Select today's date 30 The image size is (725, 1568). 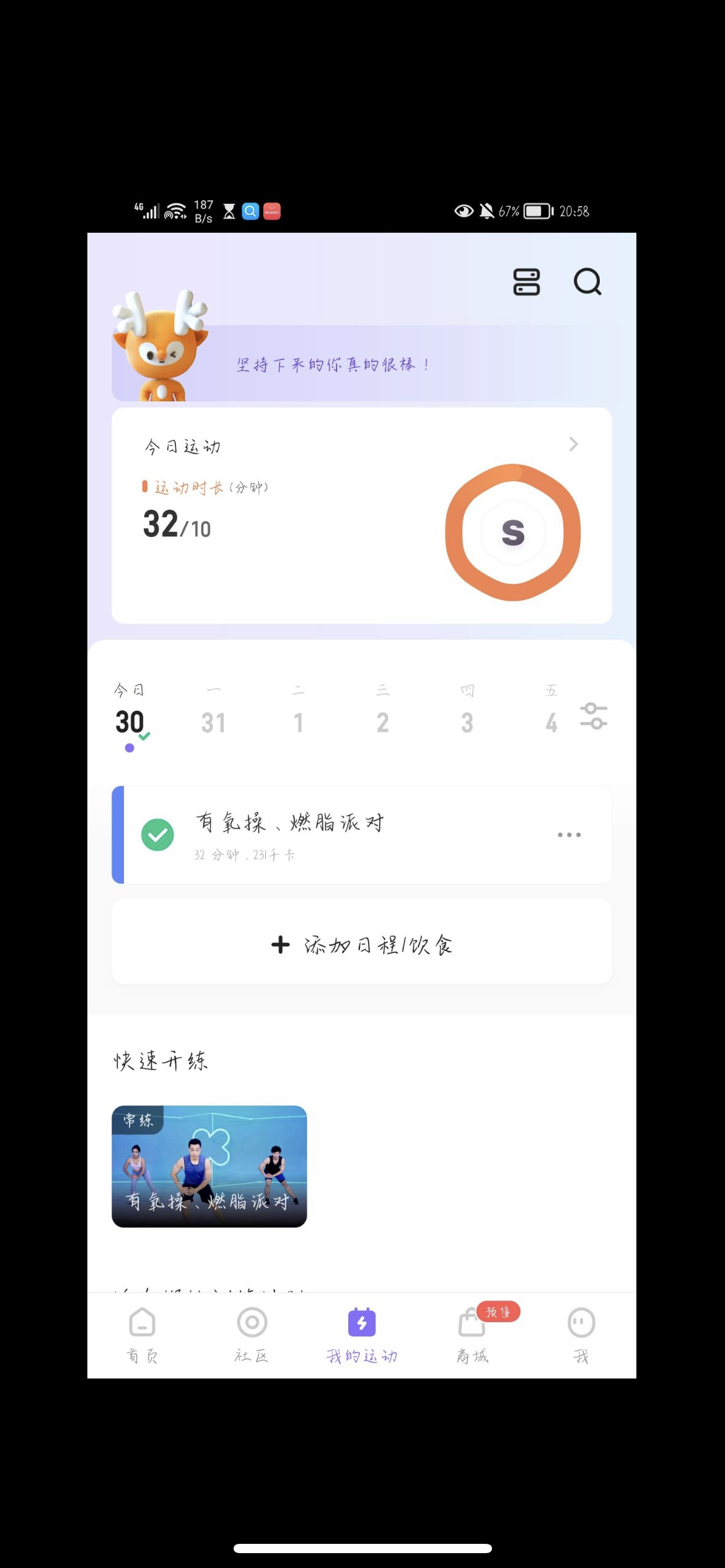(x=130, y=715)
